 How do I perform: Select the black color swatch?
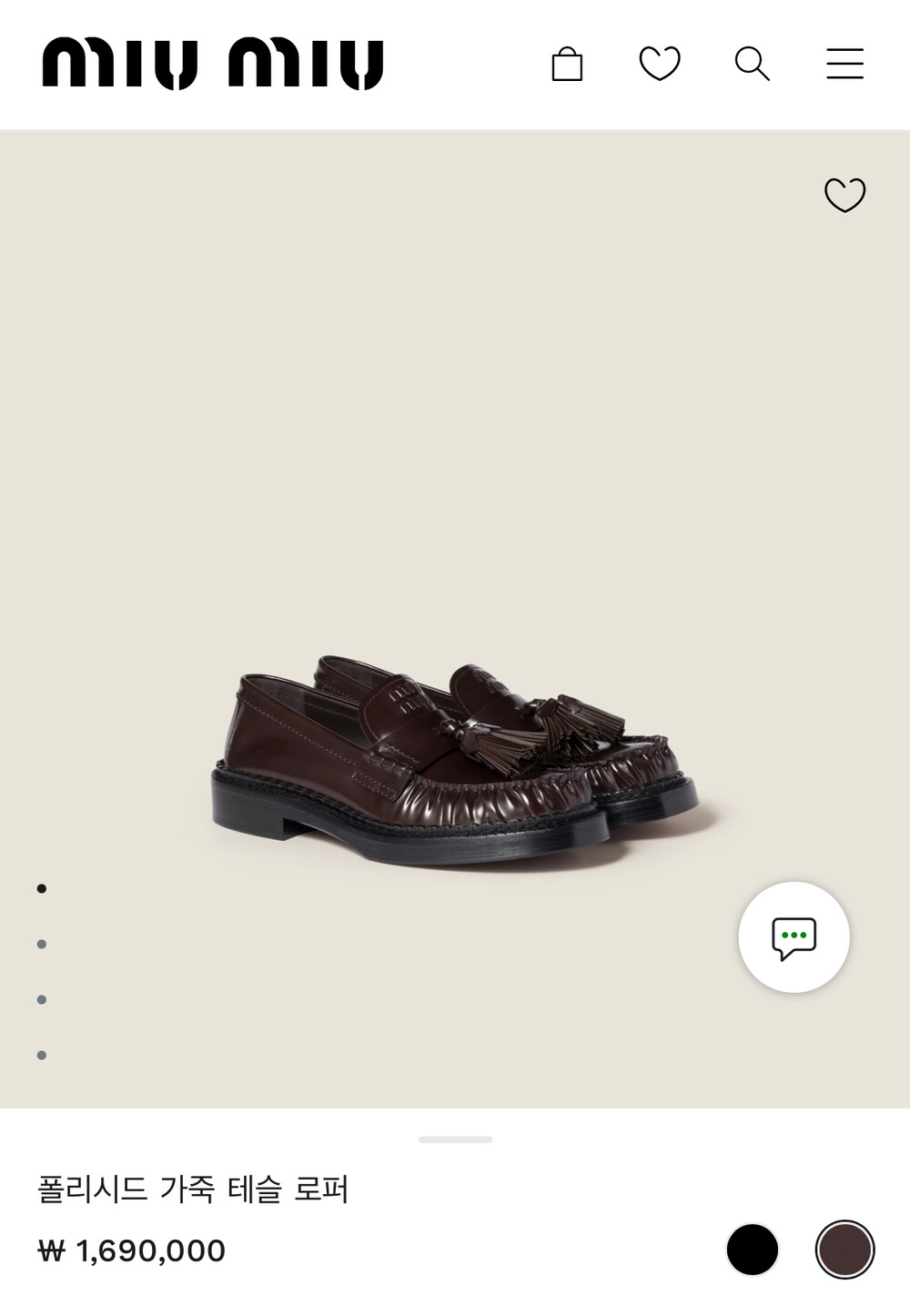(753, 1250)
